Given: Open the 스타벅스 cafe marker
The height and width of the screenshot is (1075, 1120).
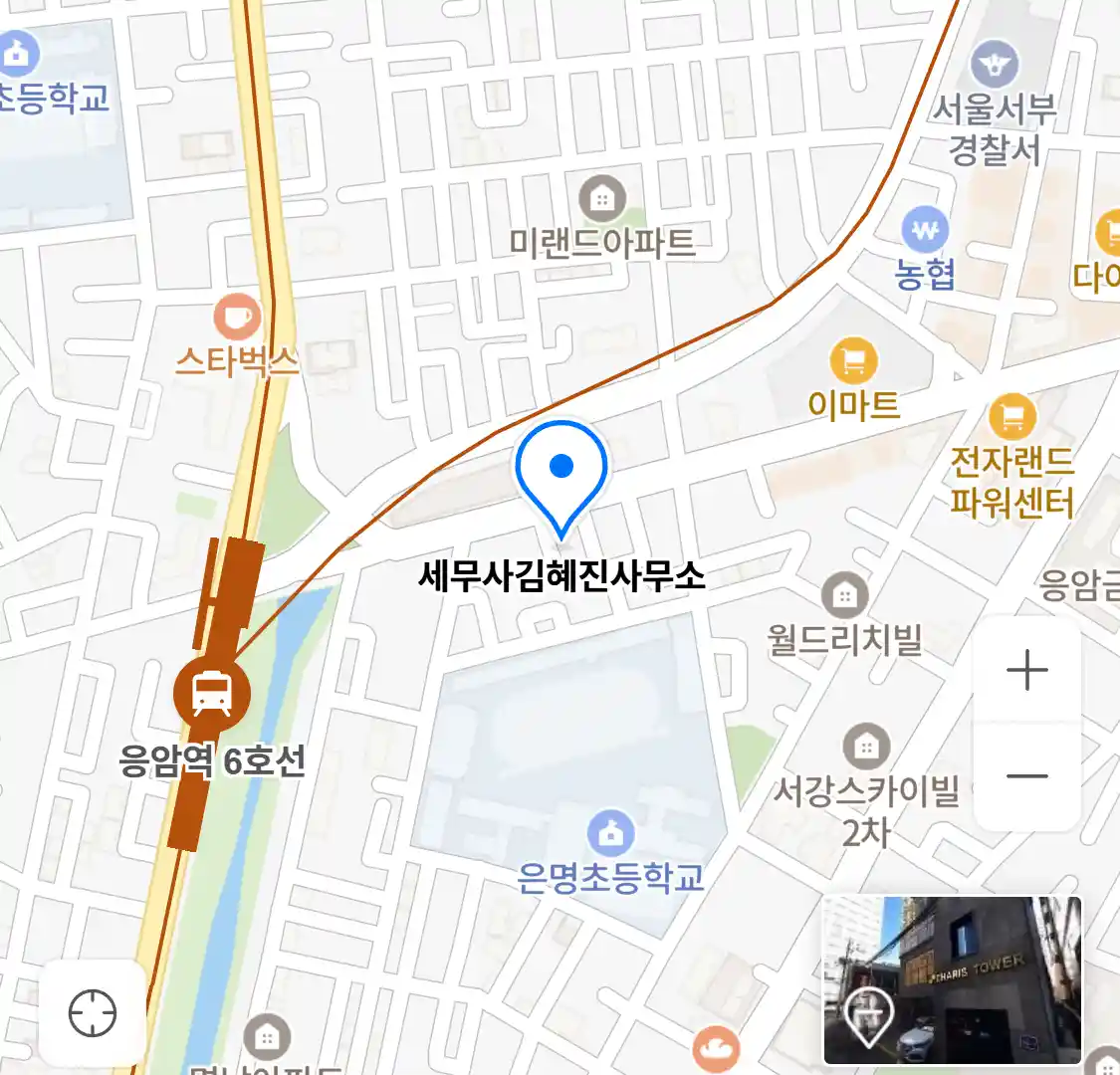Looking at the screenshot, I should (237, 319).
